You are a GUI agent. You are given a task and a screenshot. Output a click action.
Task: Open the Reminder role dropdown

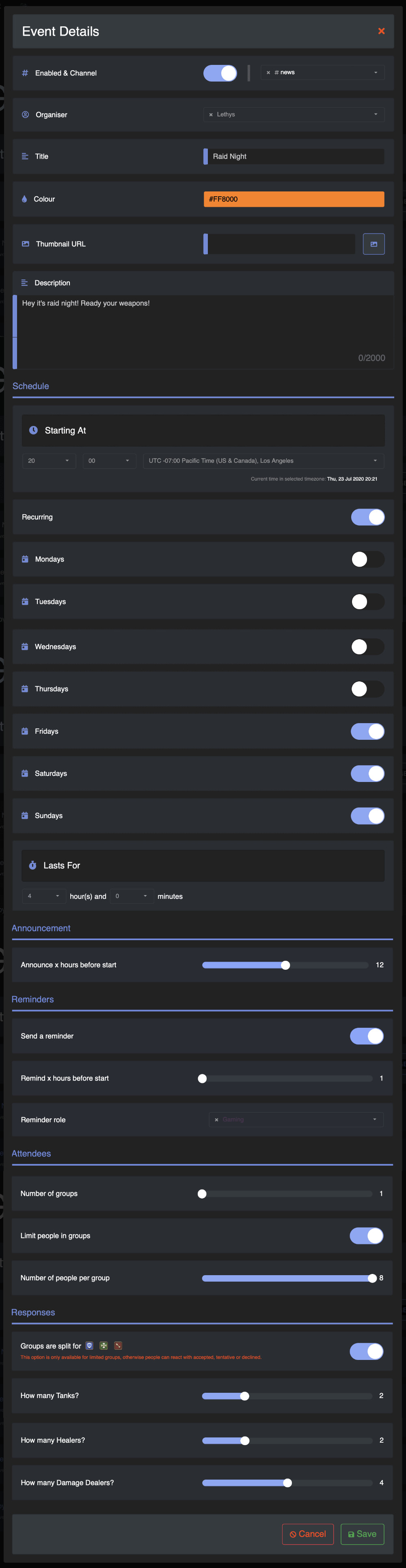[296, 1119]
